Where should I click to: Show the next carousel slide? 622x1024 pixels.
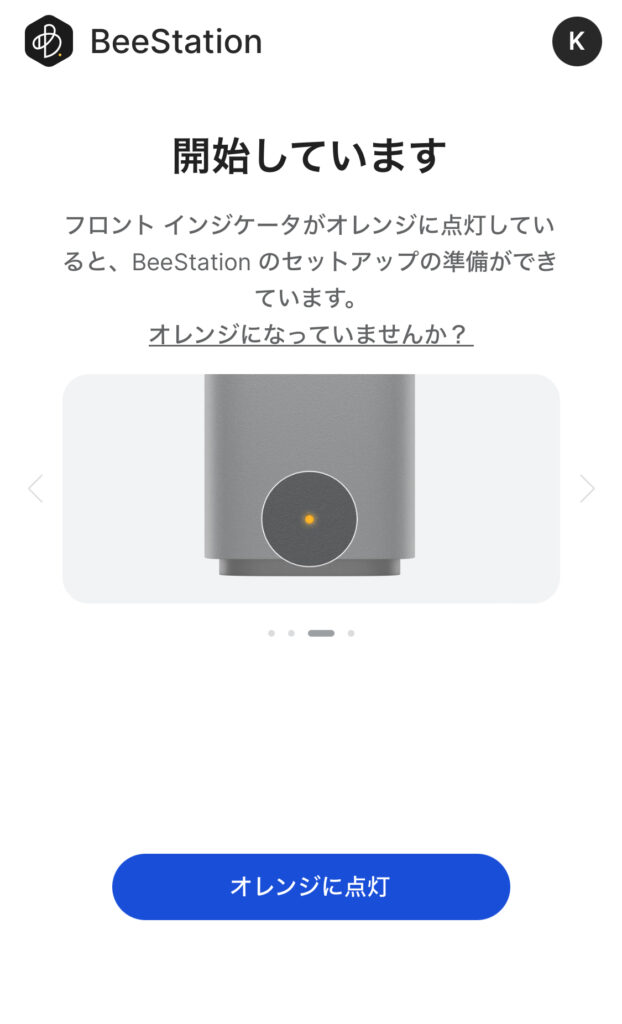pyautogui.click(x=587, y=488)
